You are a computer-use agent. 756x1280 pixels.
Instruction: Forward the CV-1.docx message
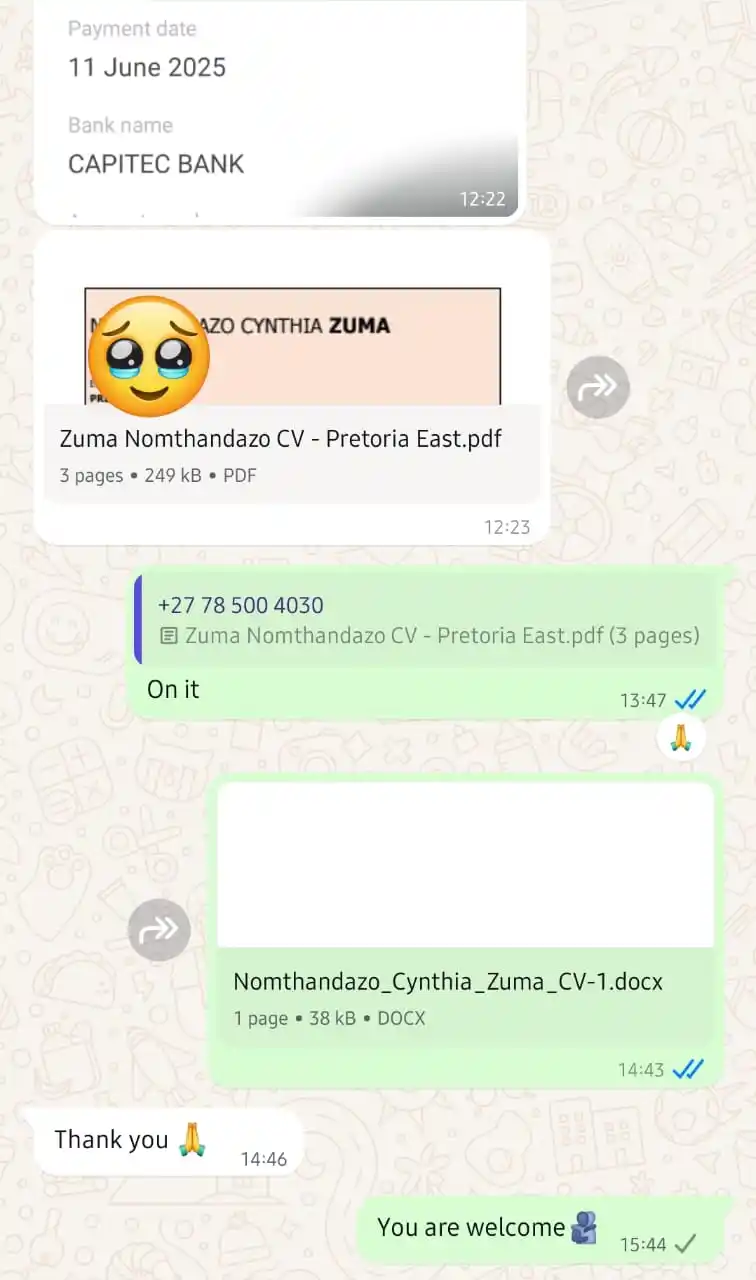pyautogui.click(x=159, y=930)
